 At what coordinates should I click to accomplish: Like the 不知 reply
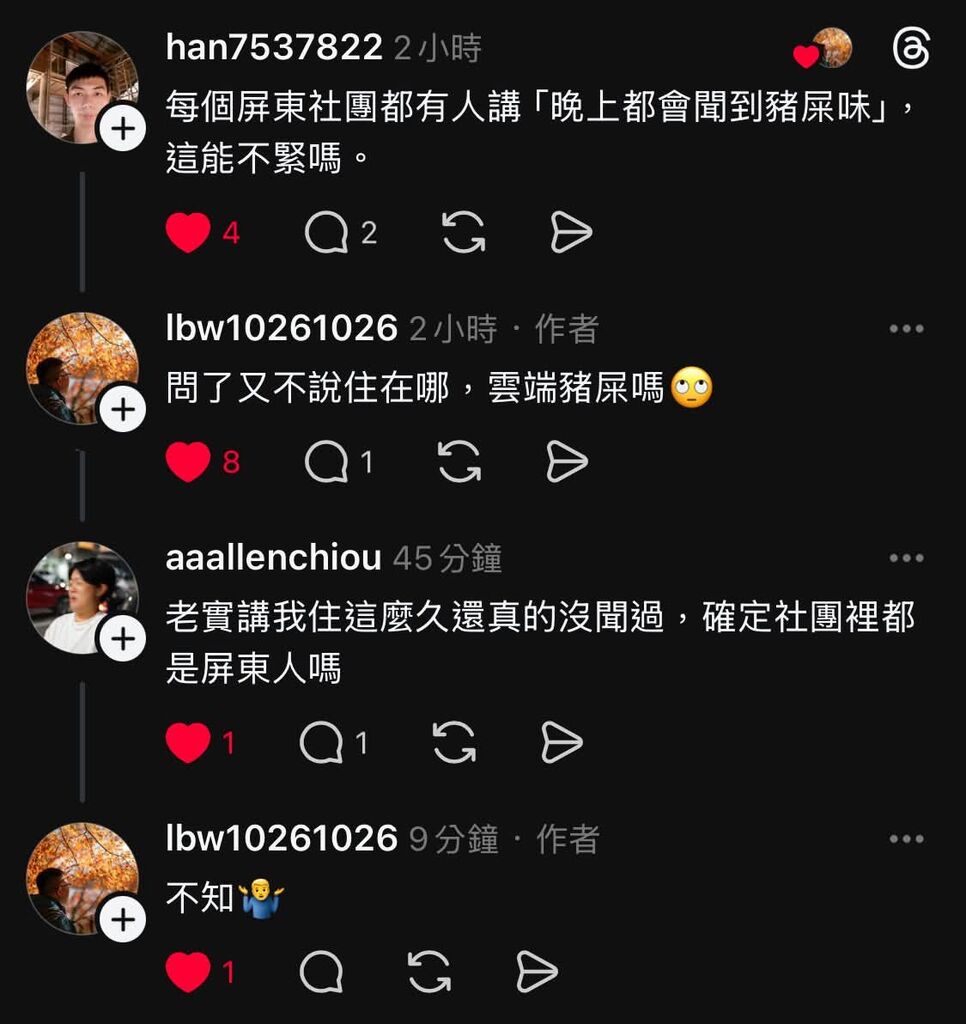(188, 972)
